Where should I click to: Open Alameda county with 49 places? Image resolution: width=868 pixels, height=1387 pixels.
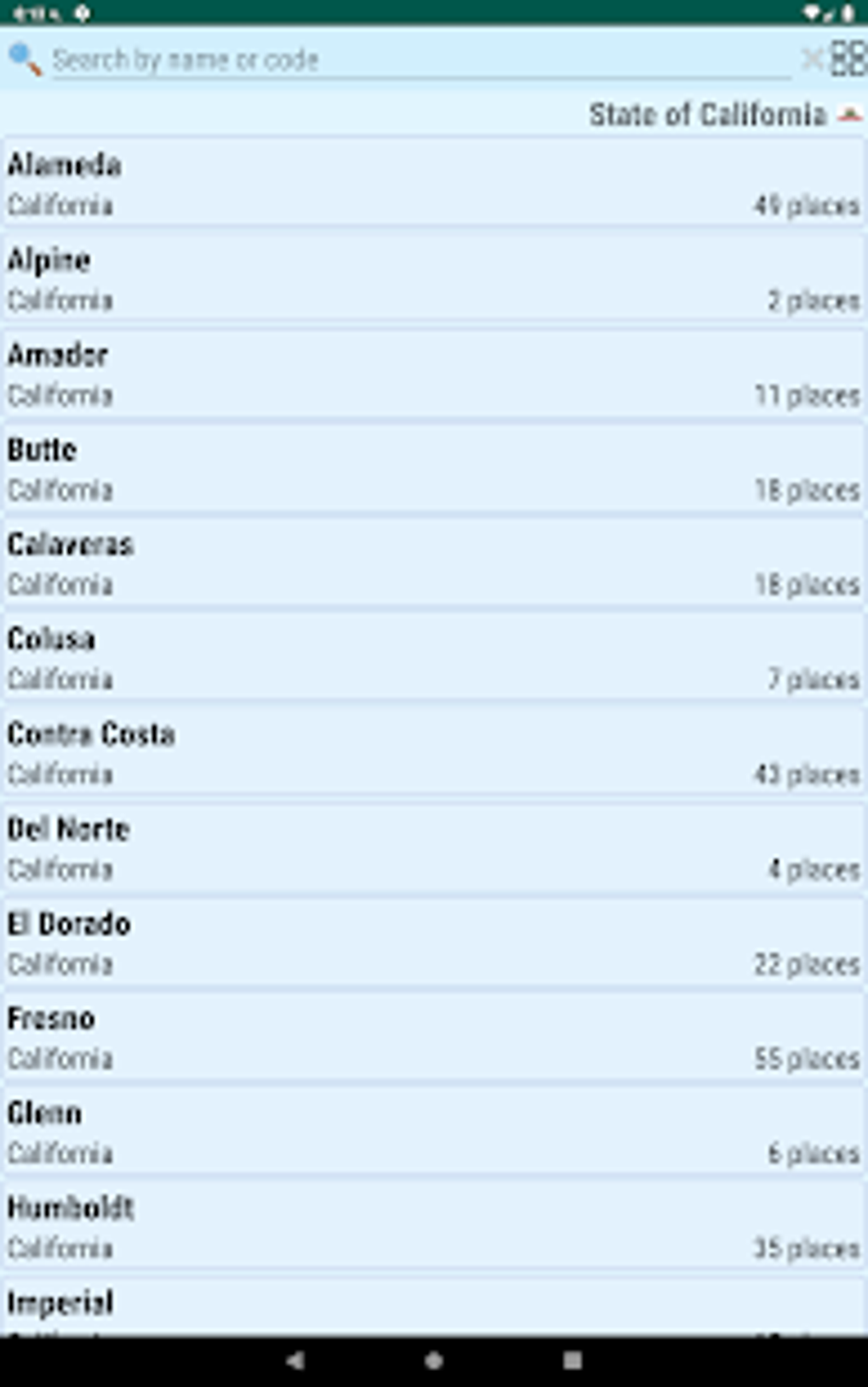[x=434, y=183]
